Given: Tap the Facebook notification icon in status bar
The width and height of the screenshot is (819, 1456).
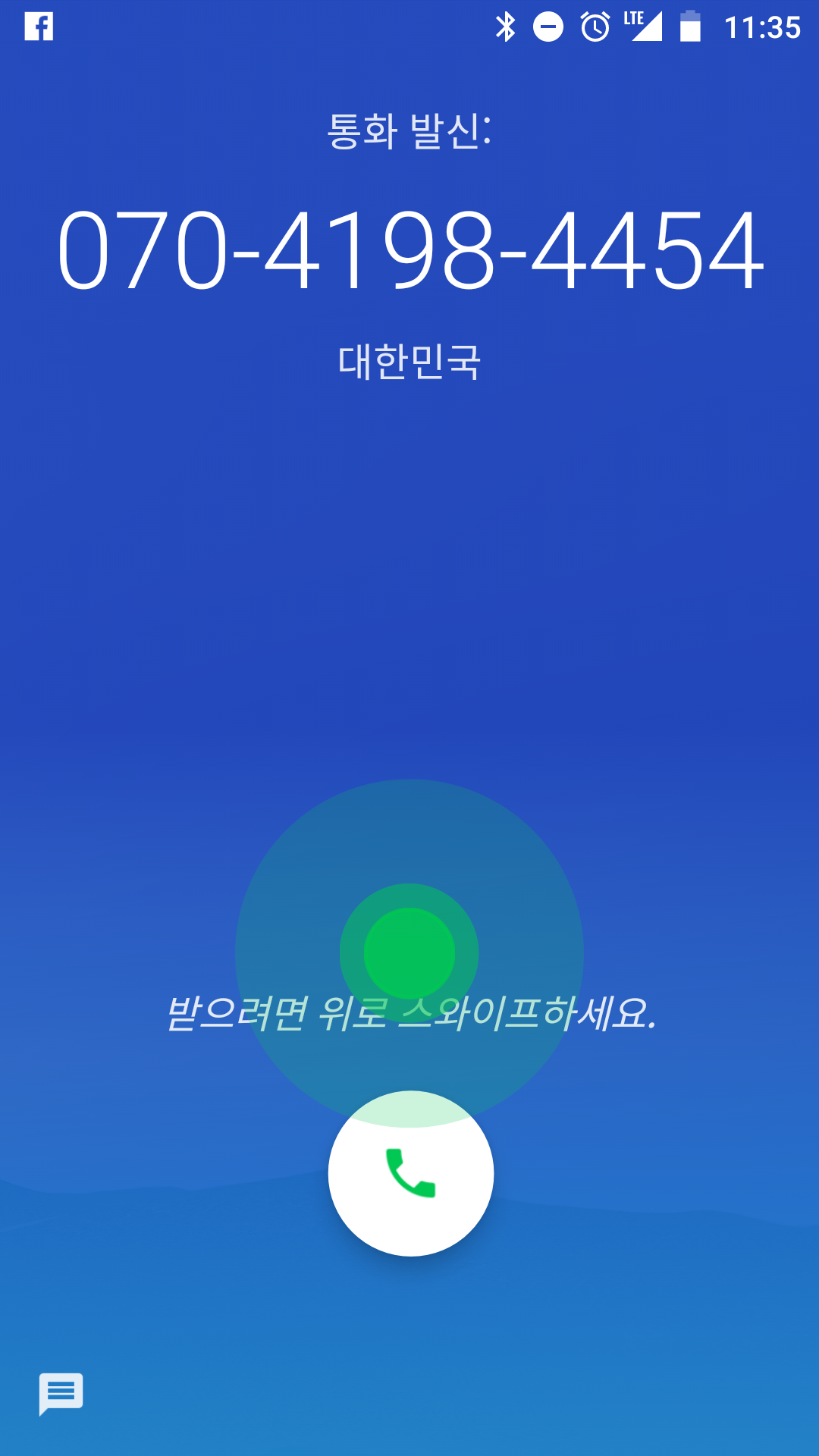Looking at the screenshot, I should (x=39, y=27).
